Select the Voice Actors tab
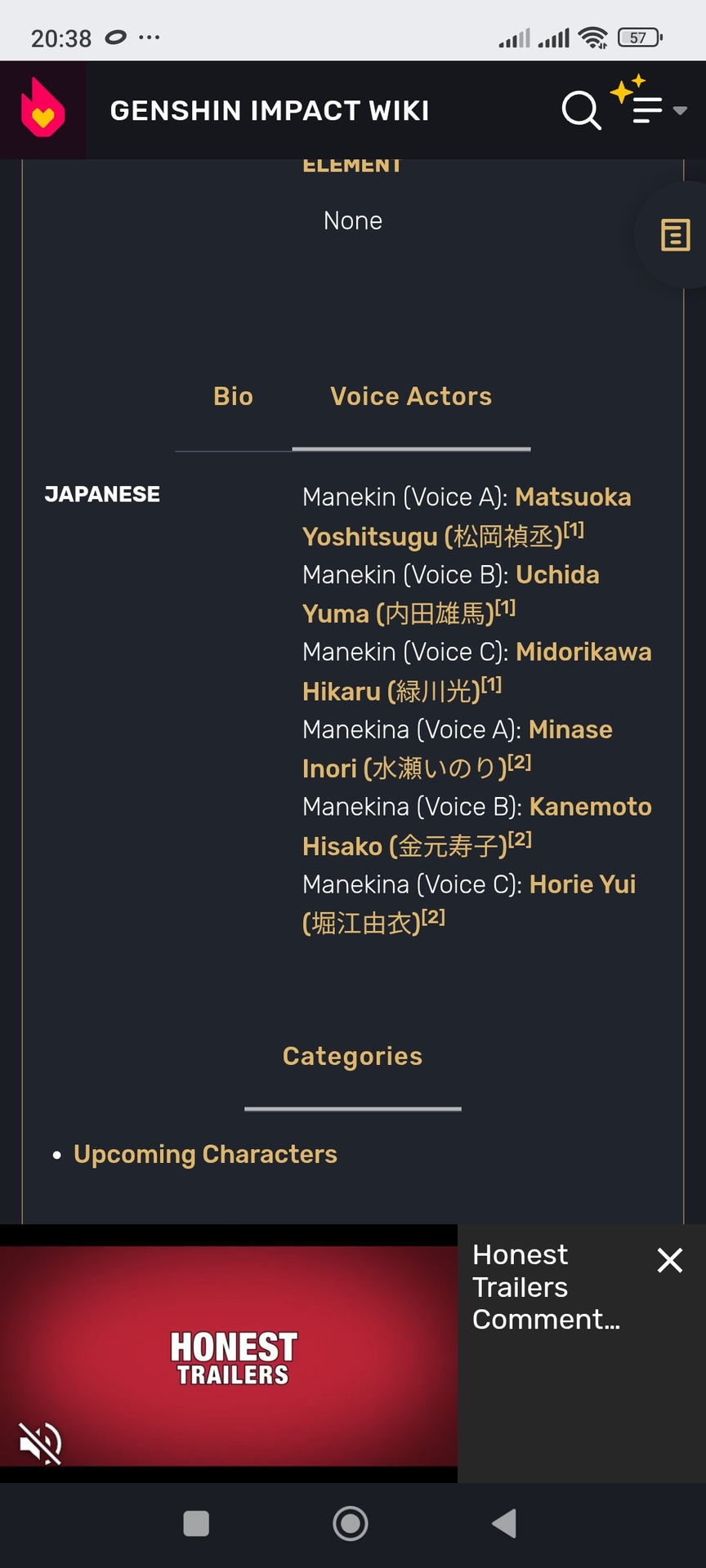This screenshot has width=706, height=1568. point(411,397)
